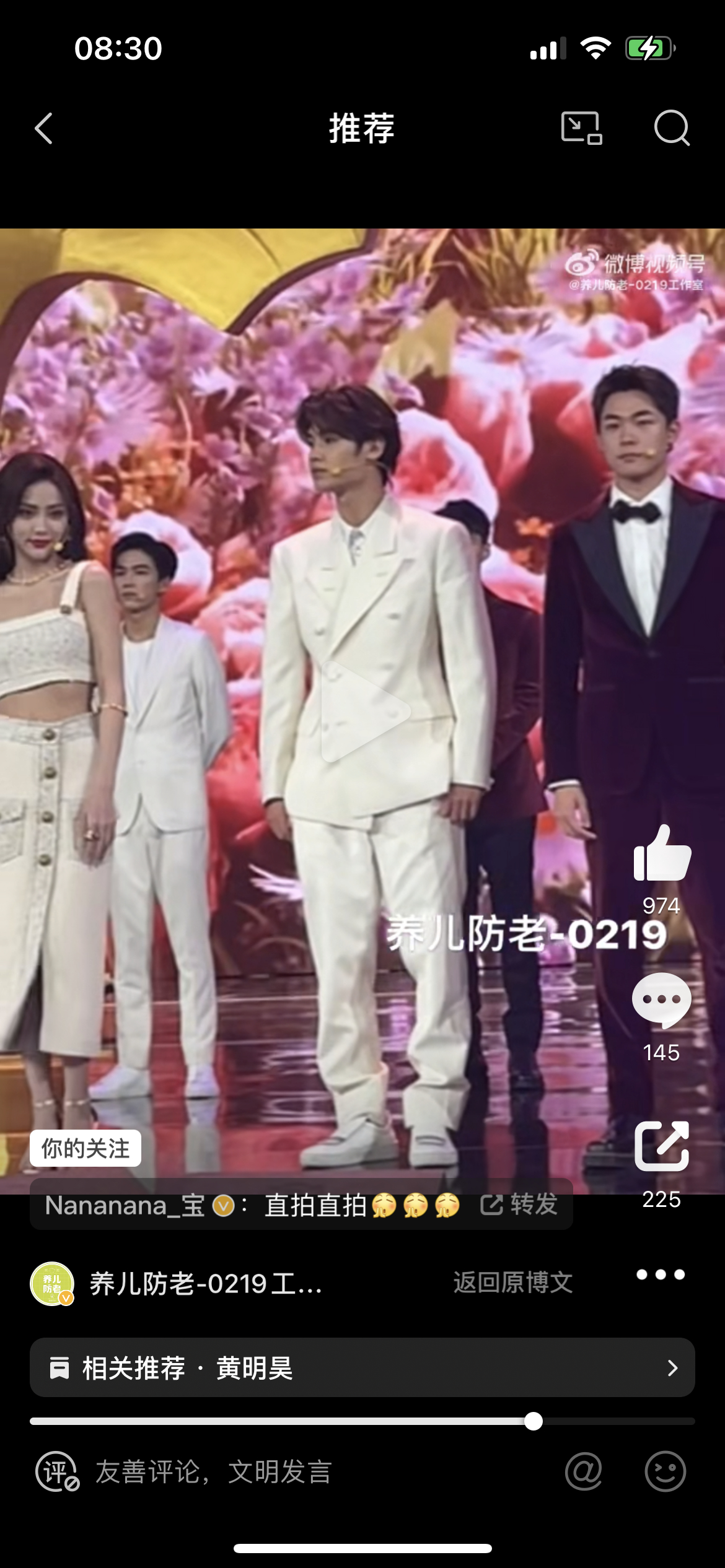Open picture-in-picture mini player
This screenshot has width=725, height=1568.
581,128
